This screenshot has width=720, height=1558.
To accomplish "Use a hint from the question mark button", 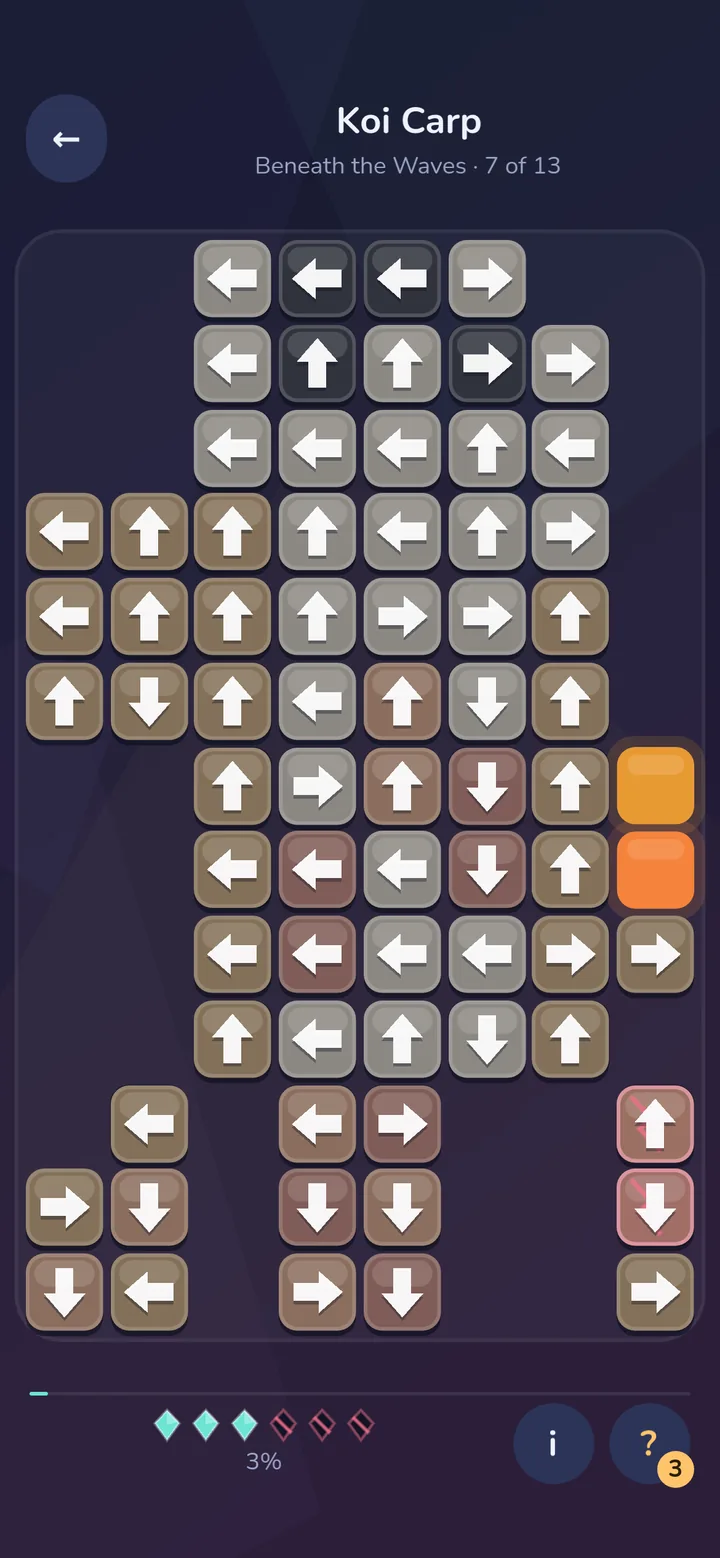I will 650,1443.
